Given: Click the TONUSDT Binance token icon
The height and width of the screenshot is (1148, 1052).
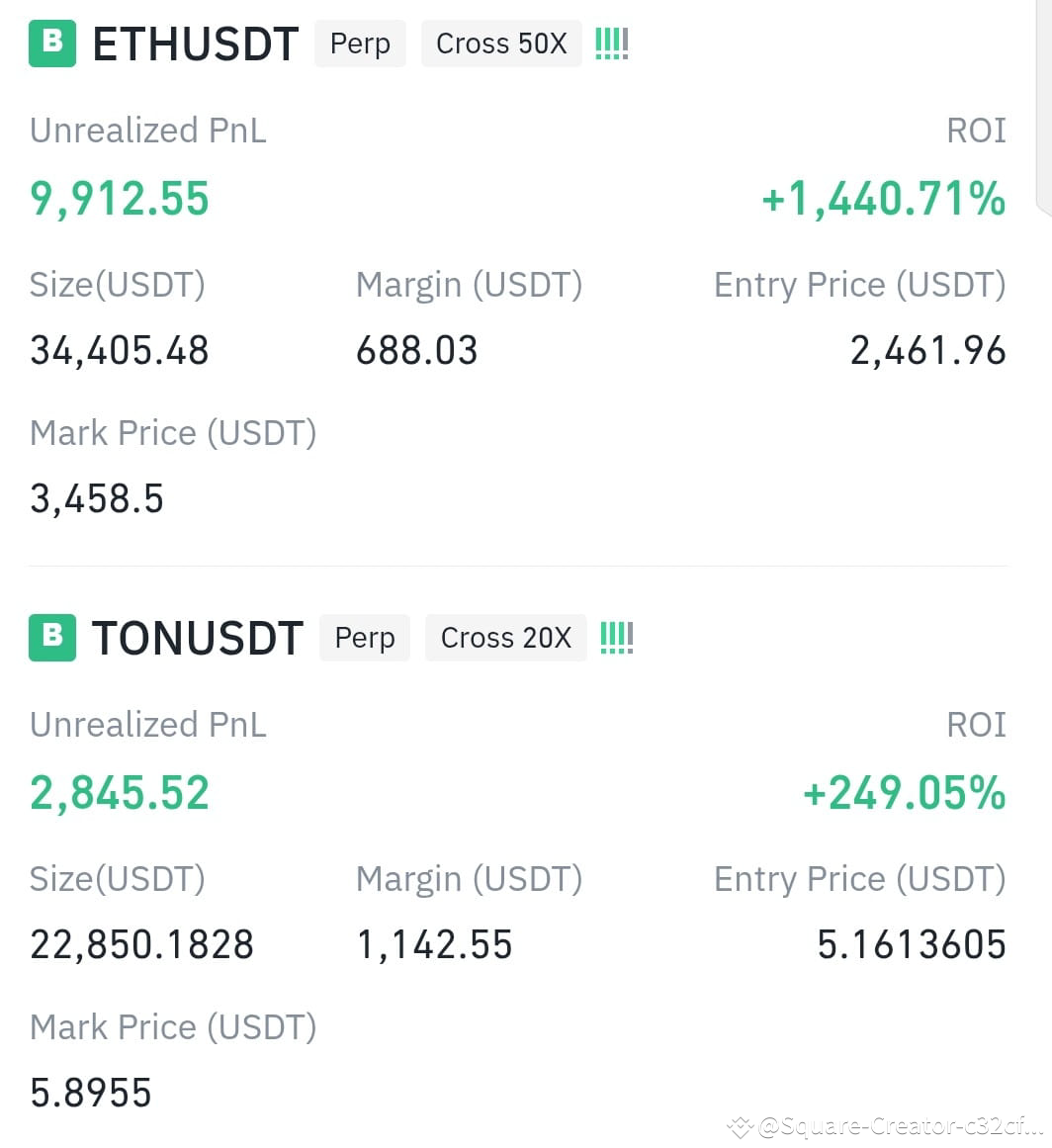Looking at the screenshot, I should coord(51,638).
